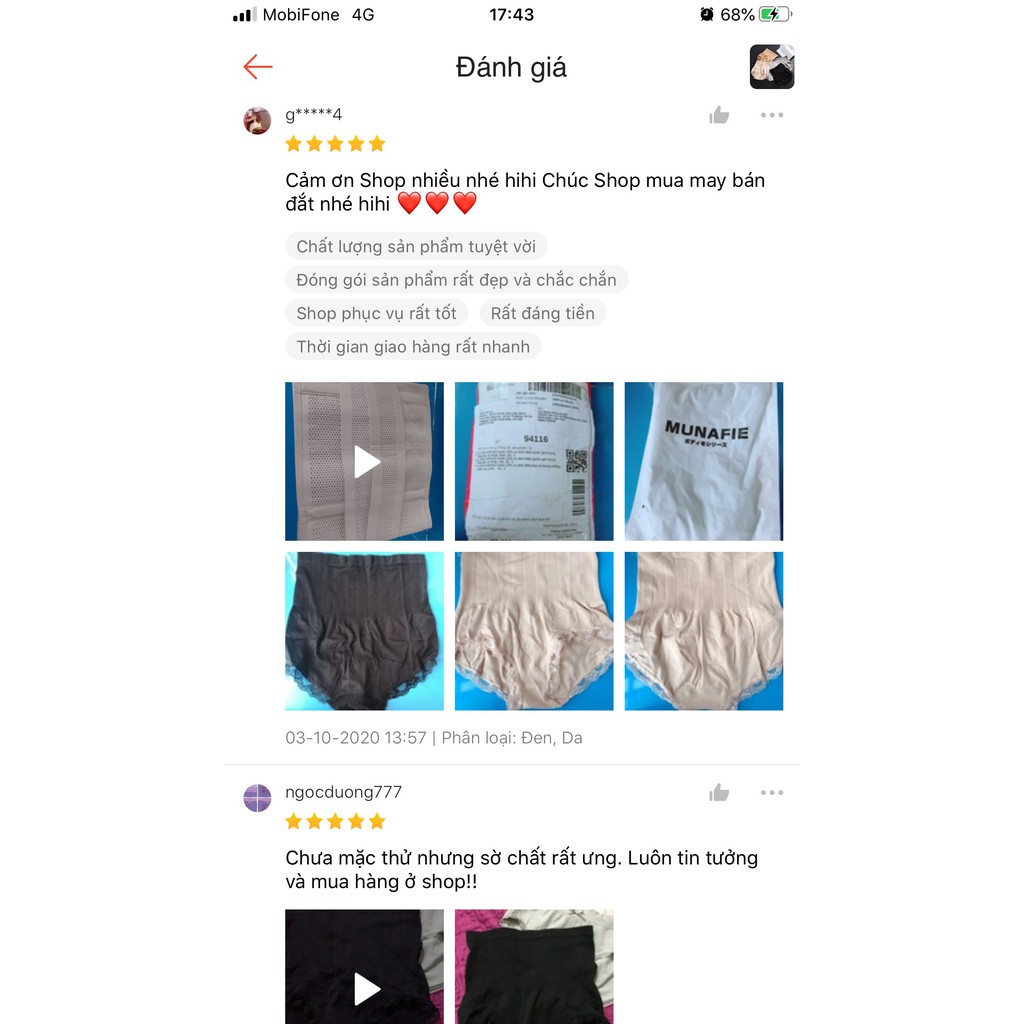Open the last beige shapewear photo

[704, 631]
